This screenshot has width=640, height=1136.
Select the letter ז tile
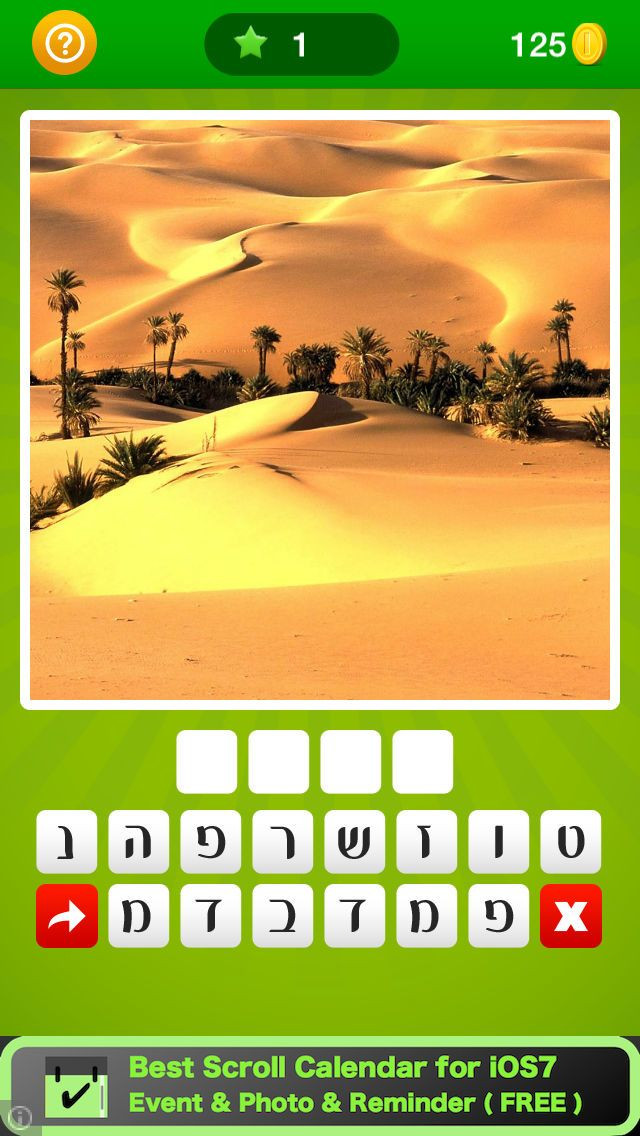[x=427, y=842]
